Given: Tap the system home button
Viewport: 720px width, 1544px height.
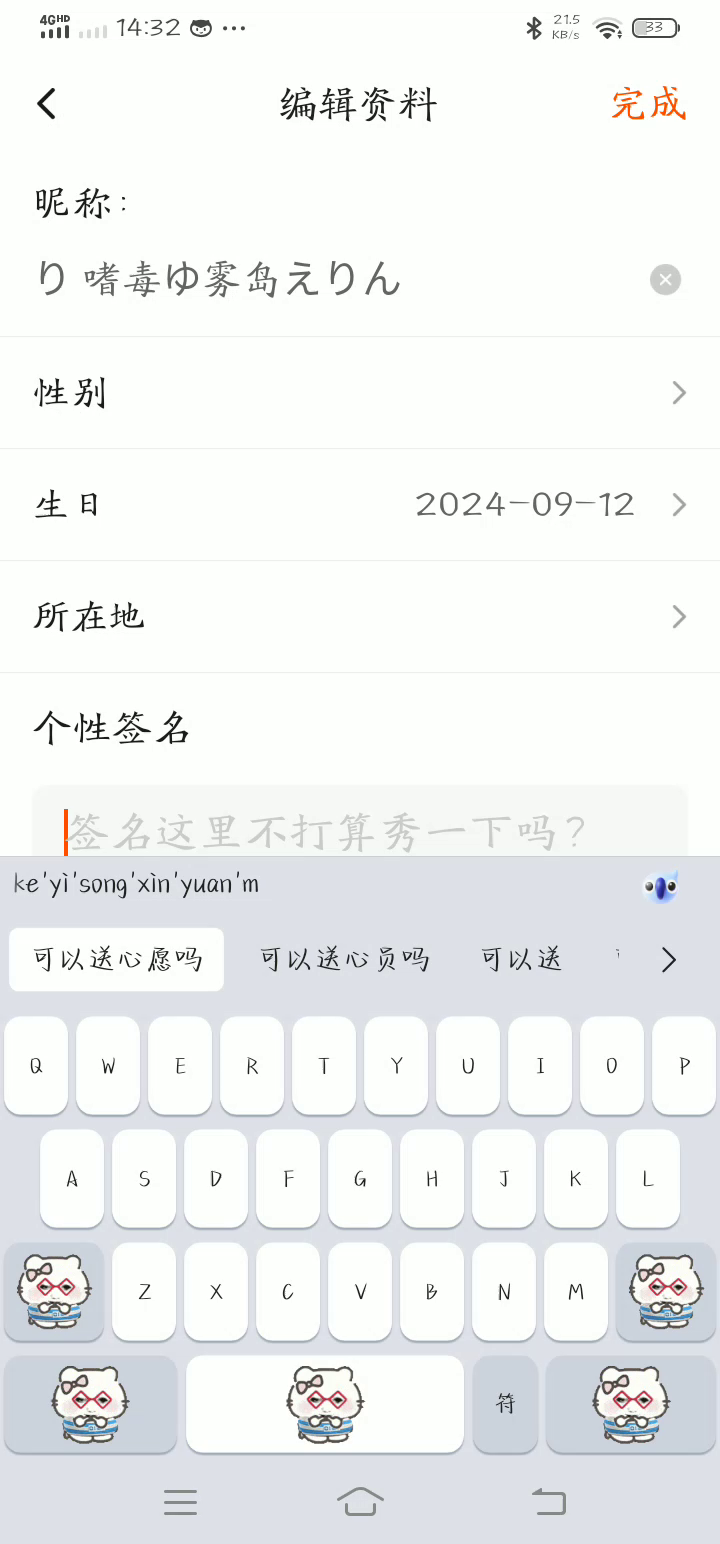Looking at the screenshot, I should (x=360, y=1501).
